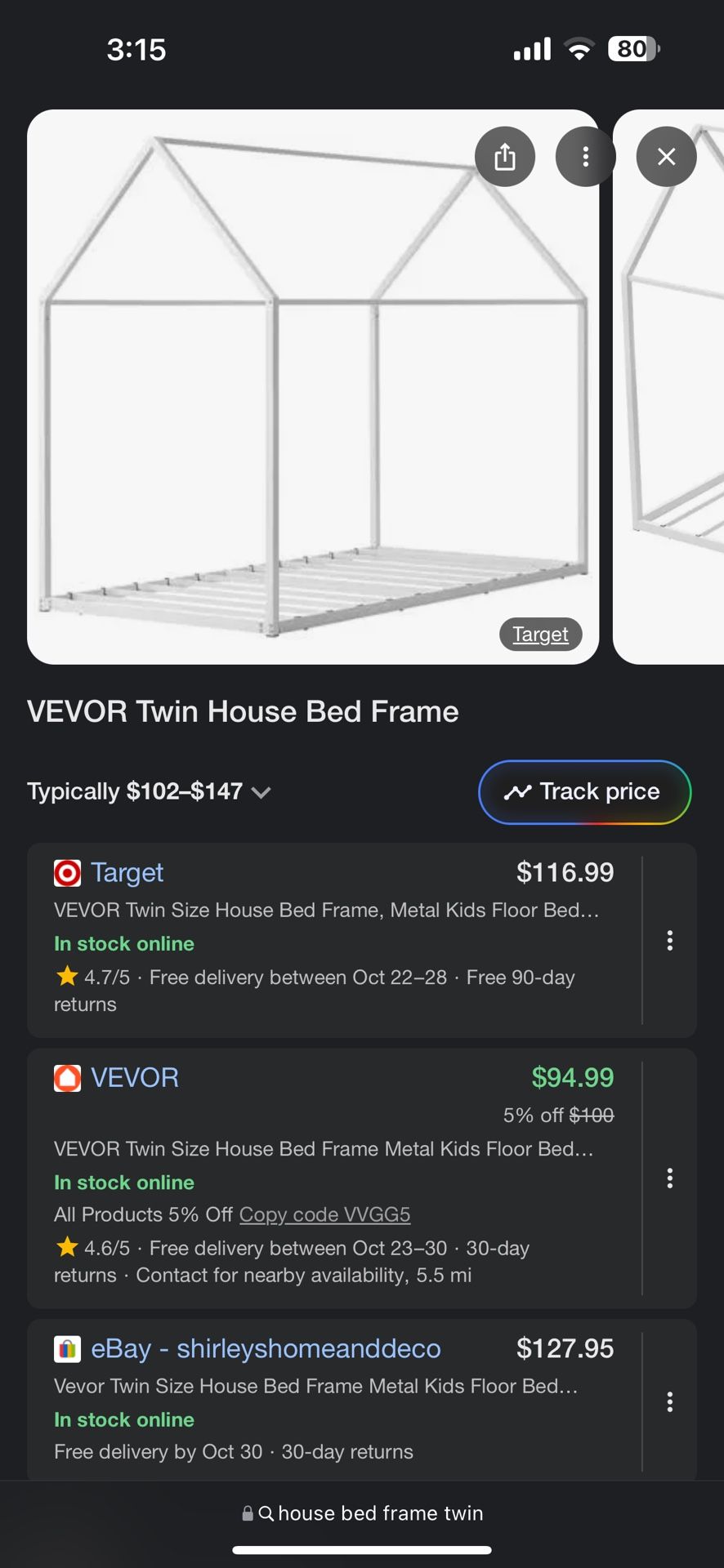Tap the battery indicator in the status bar
The height and width of the screenshot is (1568, 724).
tap(634, 49)
